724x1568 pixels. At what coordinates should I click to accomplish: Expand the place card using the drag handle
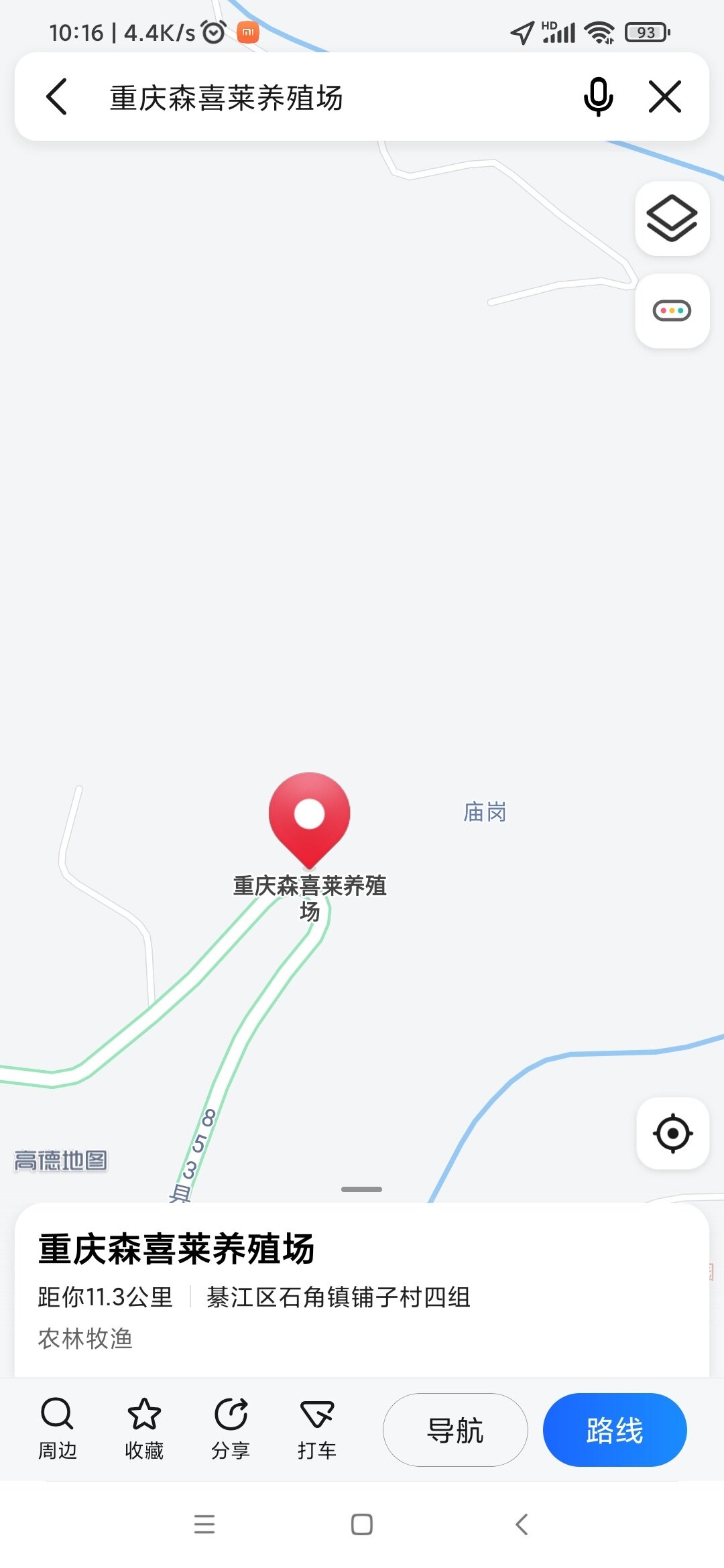(x=361, y=1189)
